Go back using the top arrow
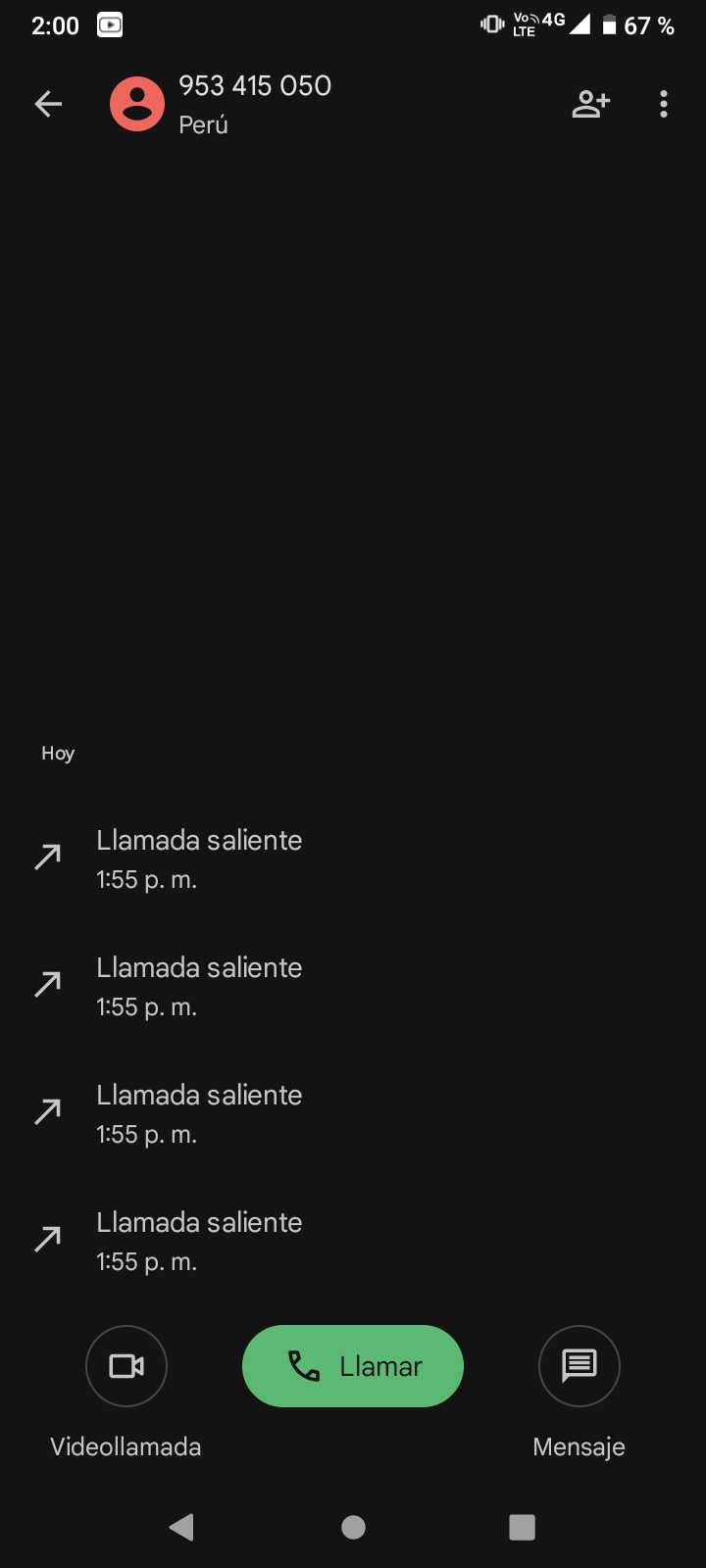 point(48,104)
